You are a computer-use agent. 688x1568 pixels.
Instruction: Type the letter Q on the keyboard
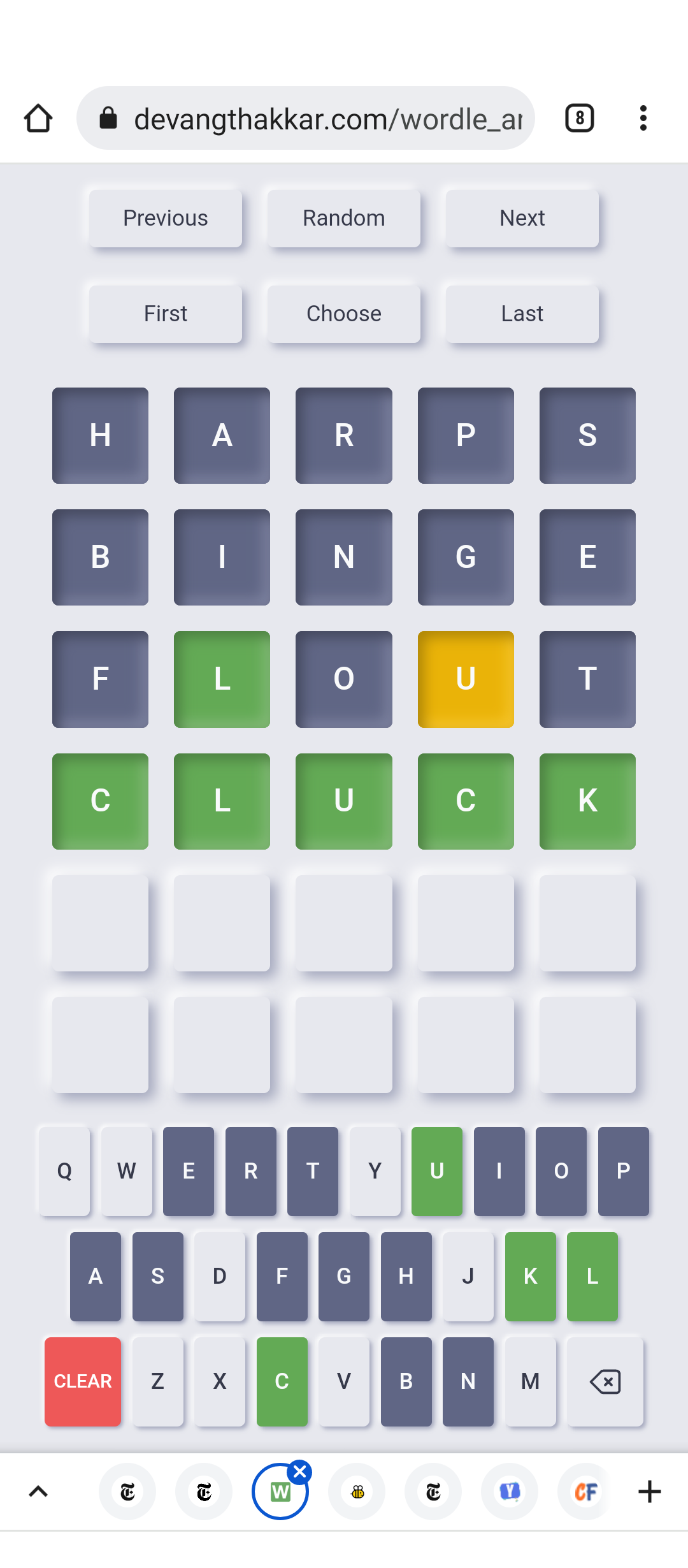(64, 1171)
